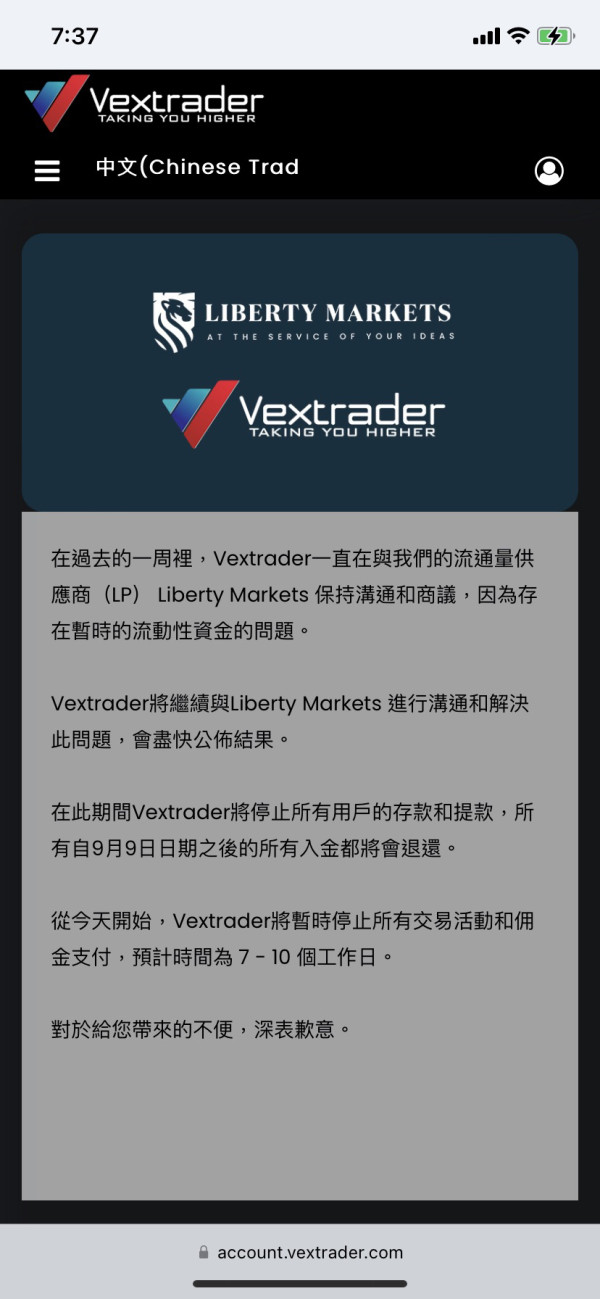The width and height of the screenshot is (600, 1299).
Task: Tap the account.vextrader.com address bar
Action: [300, 1252]
